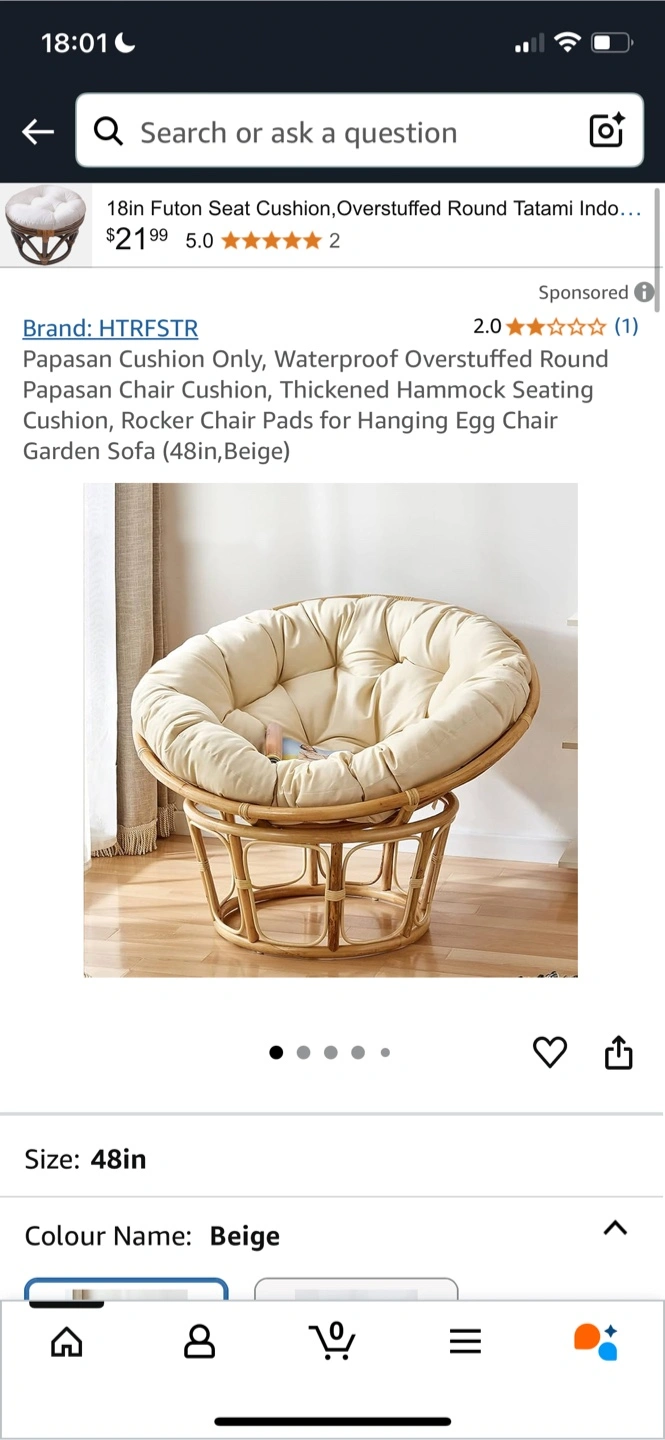Open the camera lens search icon
Viewport: 665px width, 1440px height.
pos(606,131)
